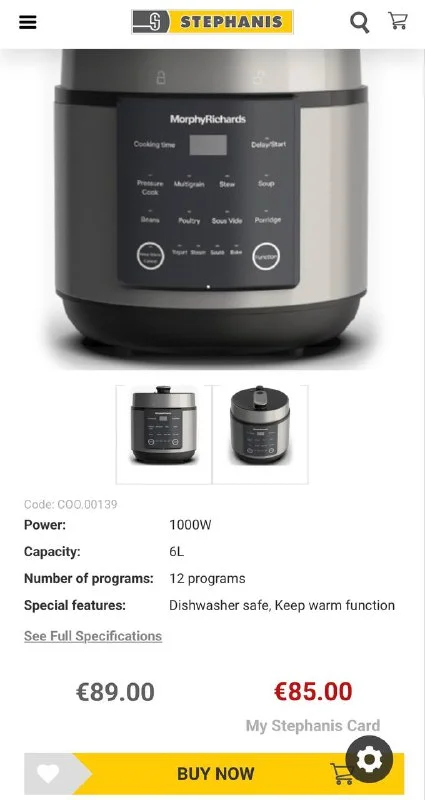The width and height of the screenshot is (425, 800).
Task: Open See Full Specifications link
Action: click(x=93, y=636)
